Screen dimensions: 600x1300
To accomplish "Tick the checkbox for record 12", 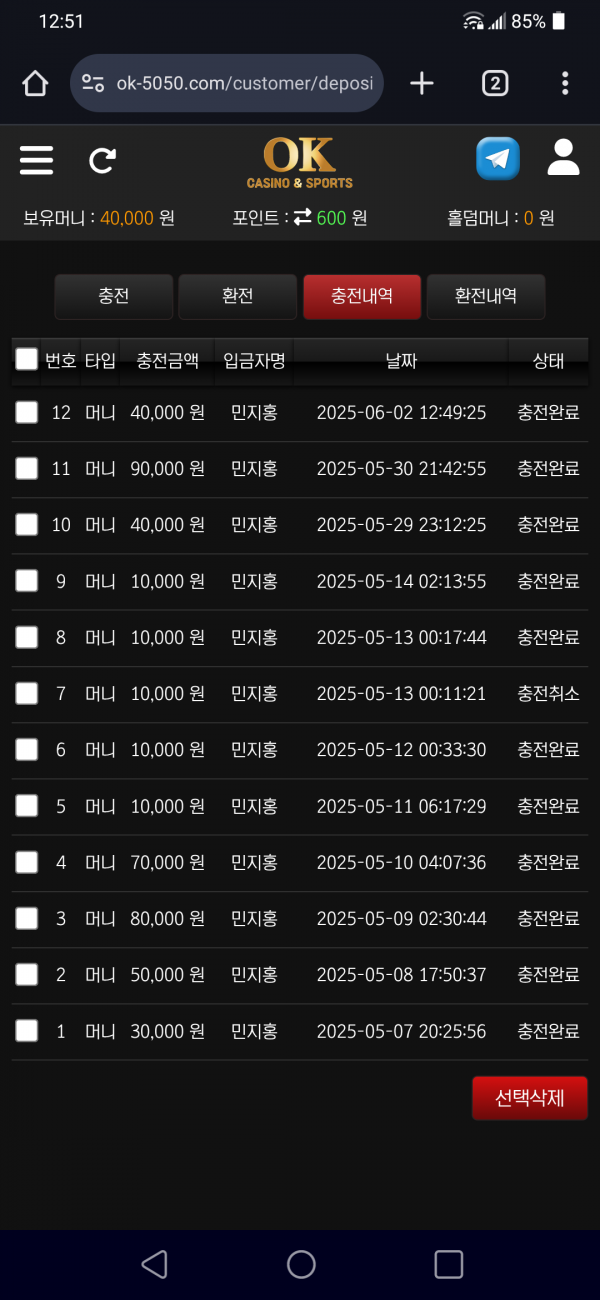I will tap(27, 412).
